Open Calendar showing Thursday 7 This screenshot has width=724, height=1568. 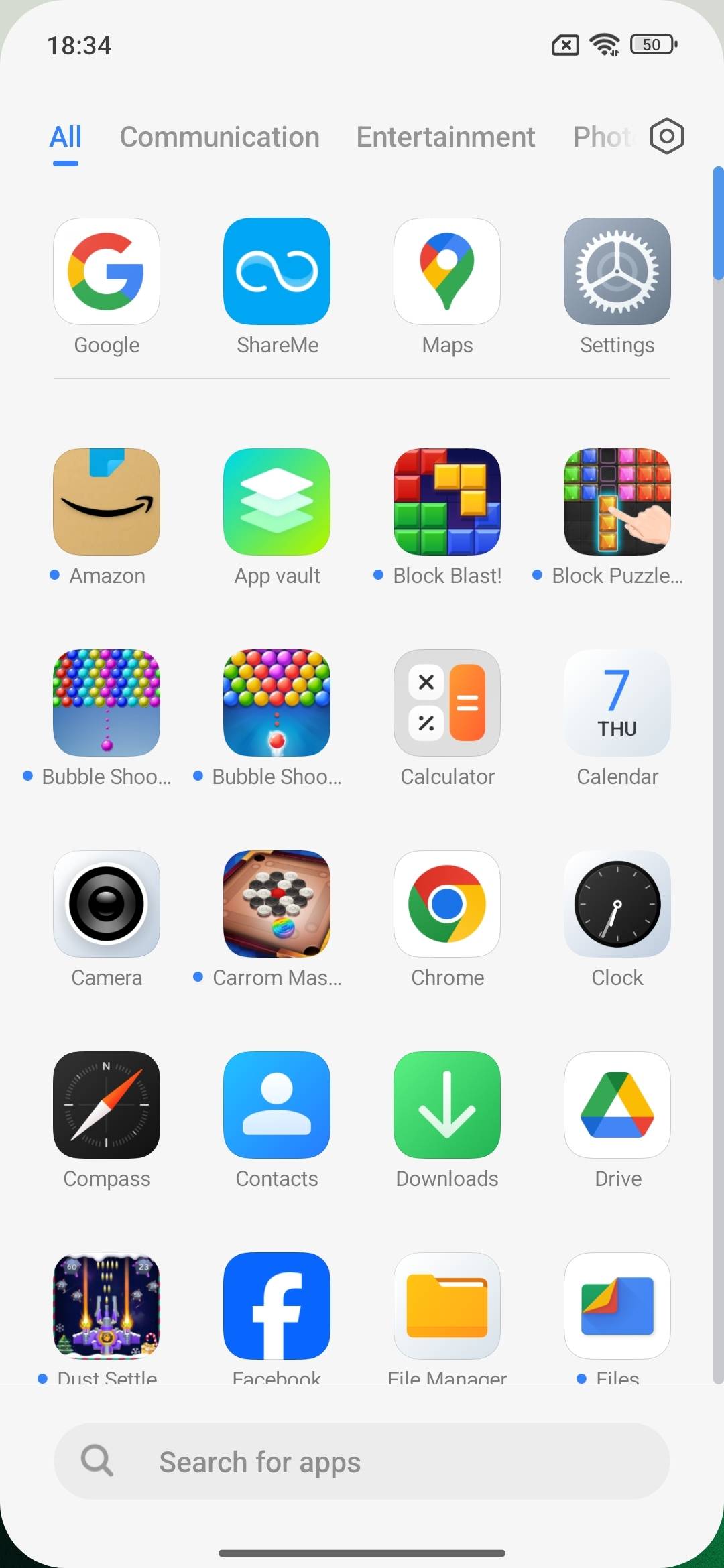click(617, 702)
